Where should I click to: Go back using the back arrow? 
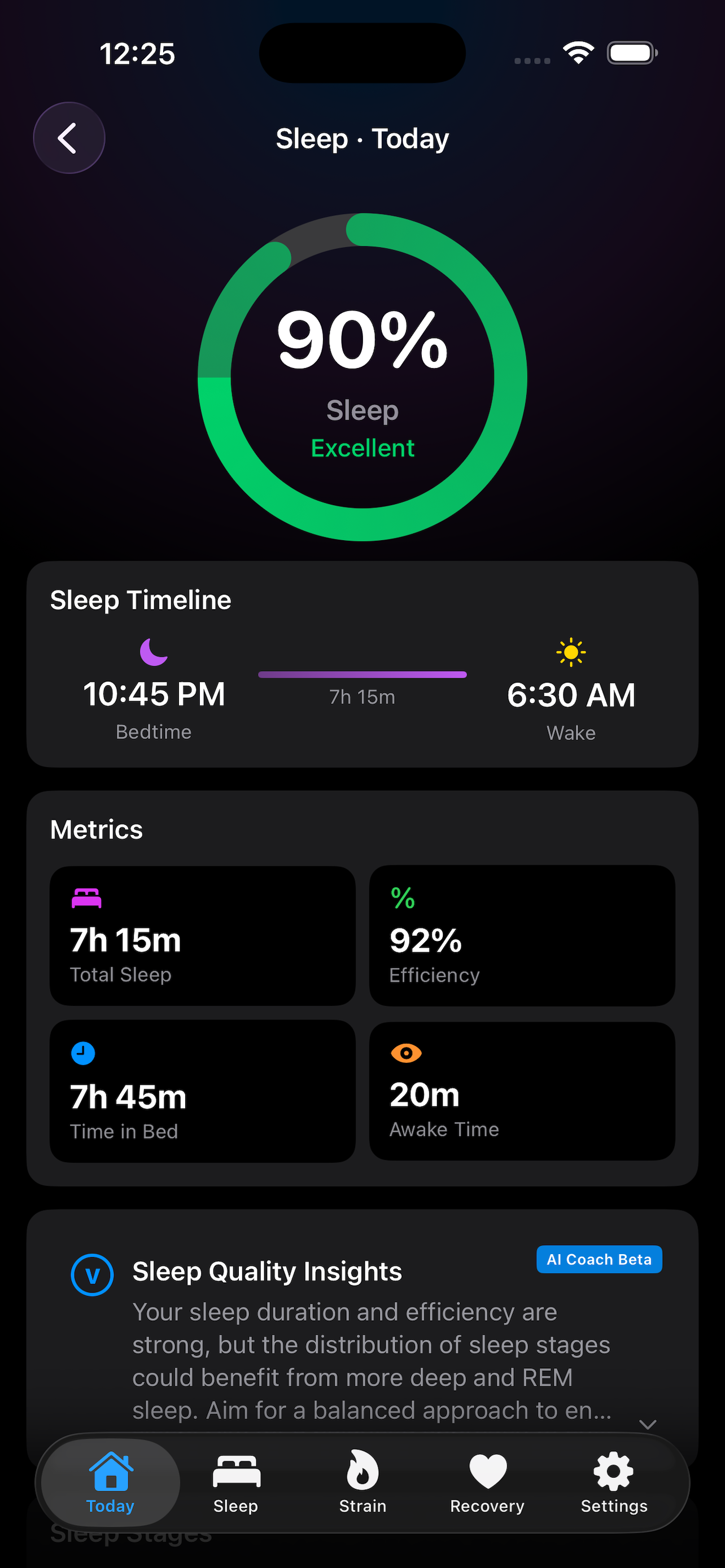pos(69,138)
